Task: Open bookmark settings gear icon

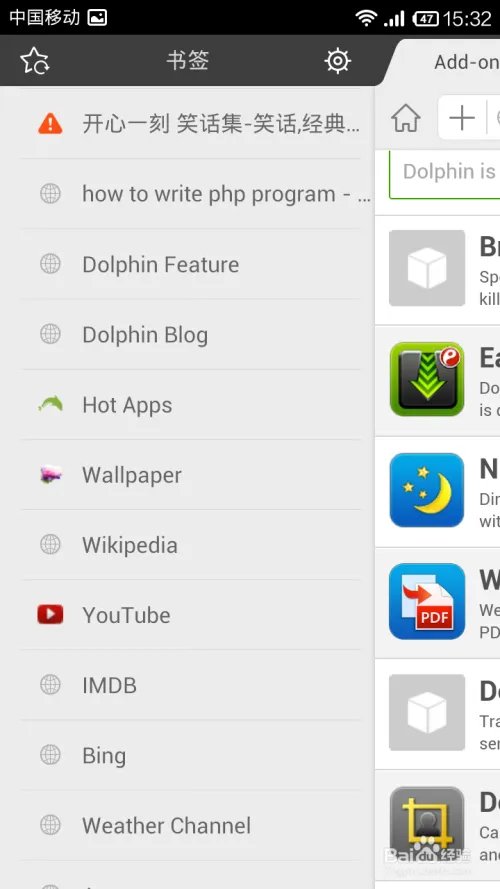Action: click(337, 61)
